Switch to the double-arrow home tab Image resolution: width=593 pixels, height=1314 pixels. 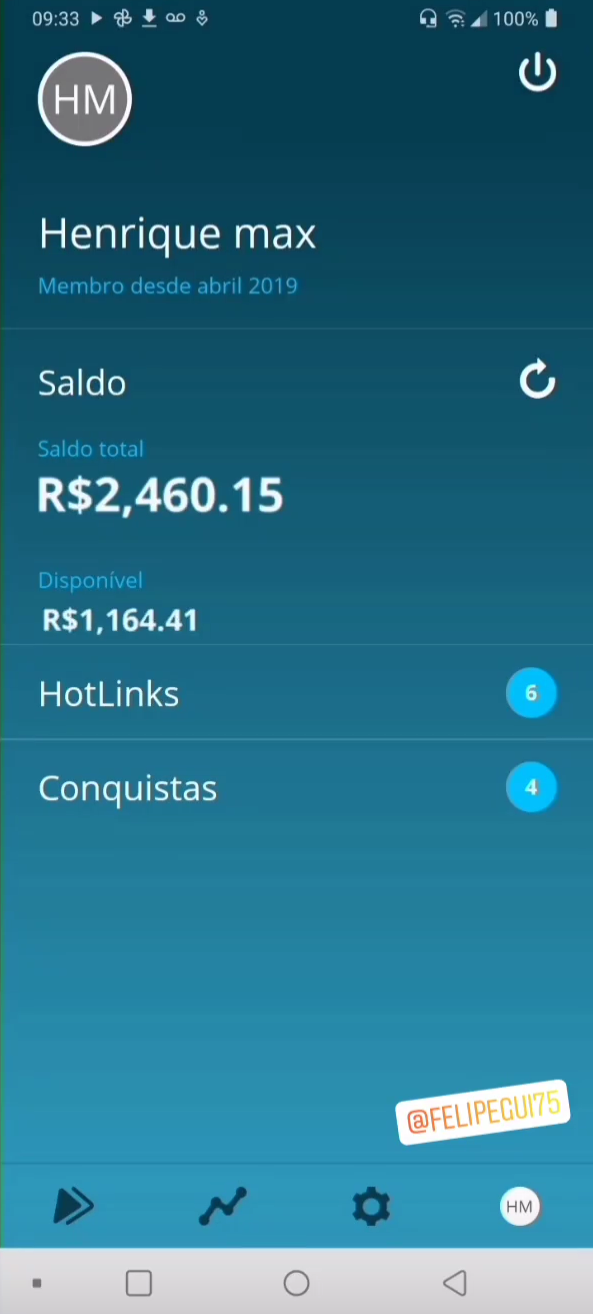pos(73,1206)
